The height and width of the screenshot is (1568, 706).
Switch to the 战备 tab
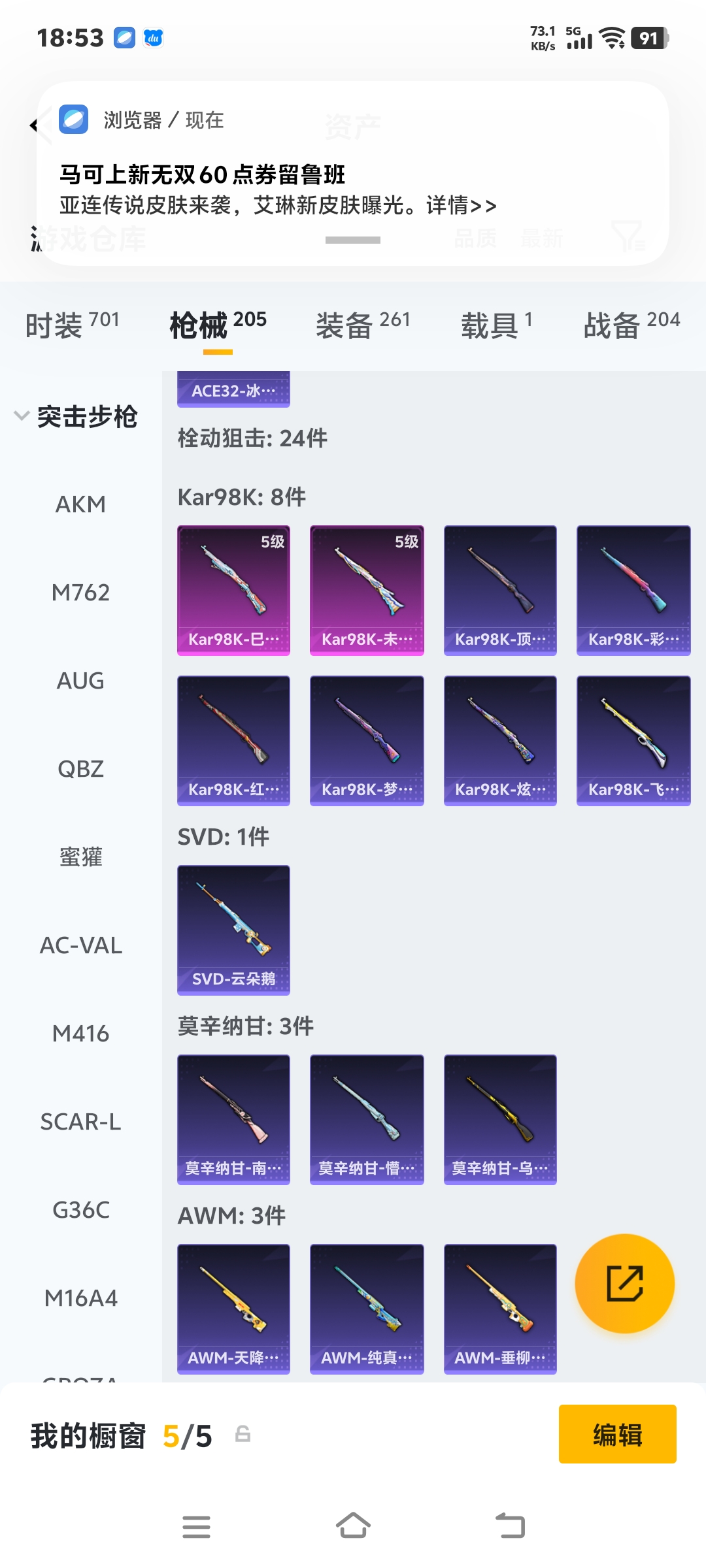coord(631,325)
